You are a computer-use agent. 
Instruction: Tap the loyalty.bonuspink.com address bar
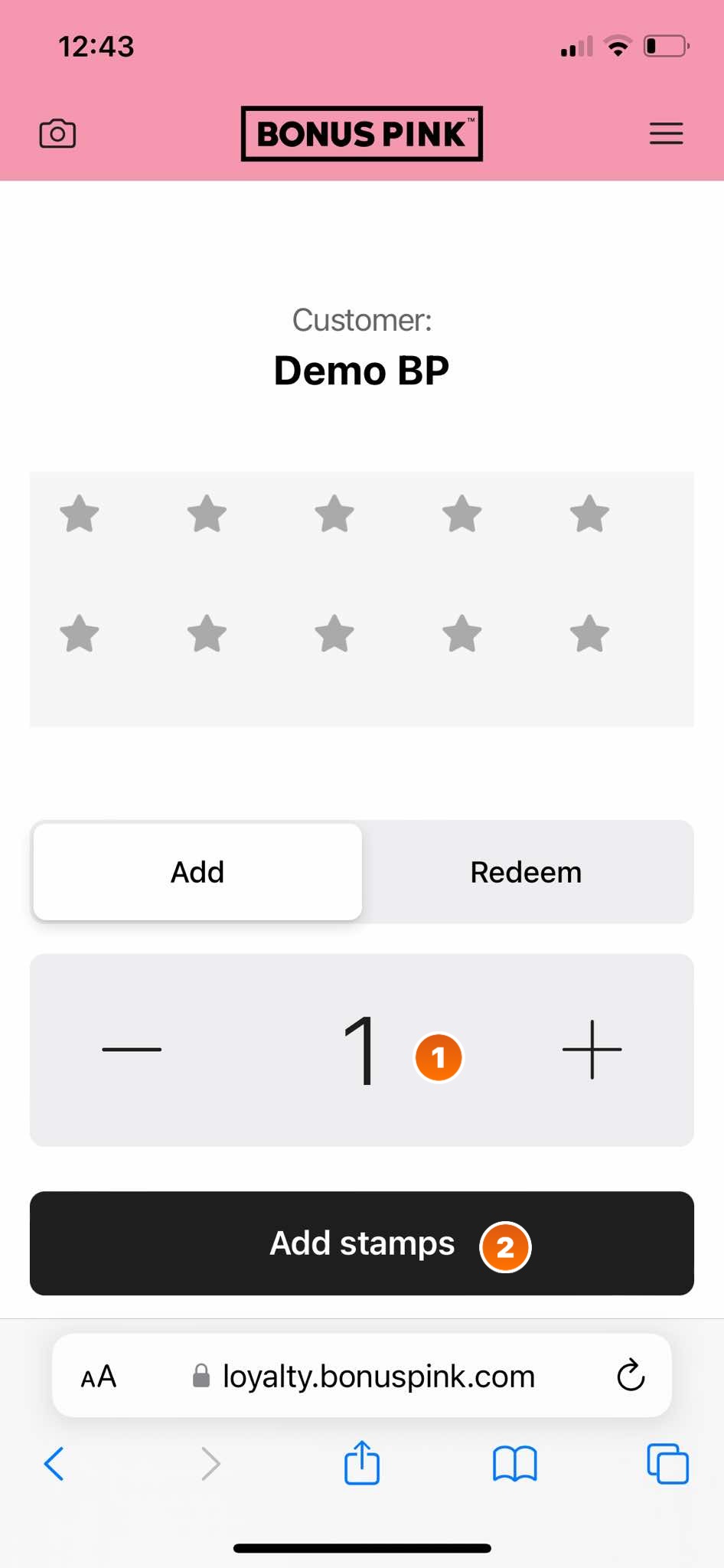[362, 1376]
